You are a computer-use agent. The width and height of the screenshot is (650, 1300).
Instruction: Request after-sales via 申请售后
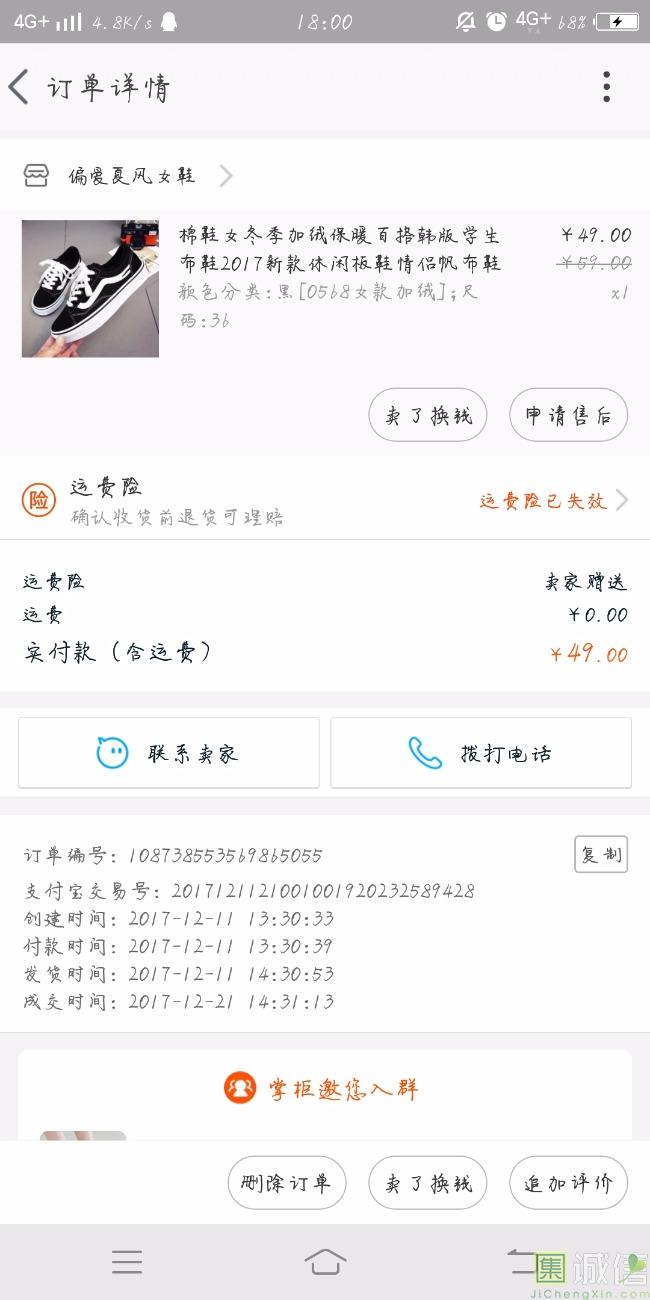click(568, 416)
